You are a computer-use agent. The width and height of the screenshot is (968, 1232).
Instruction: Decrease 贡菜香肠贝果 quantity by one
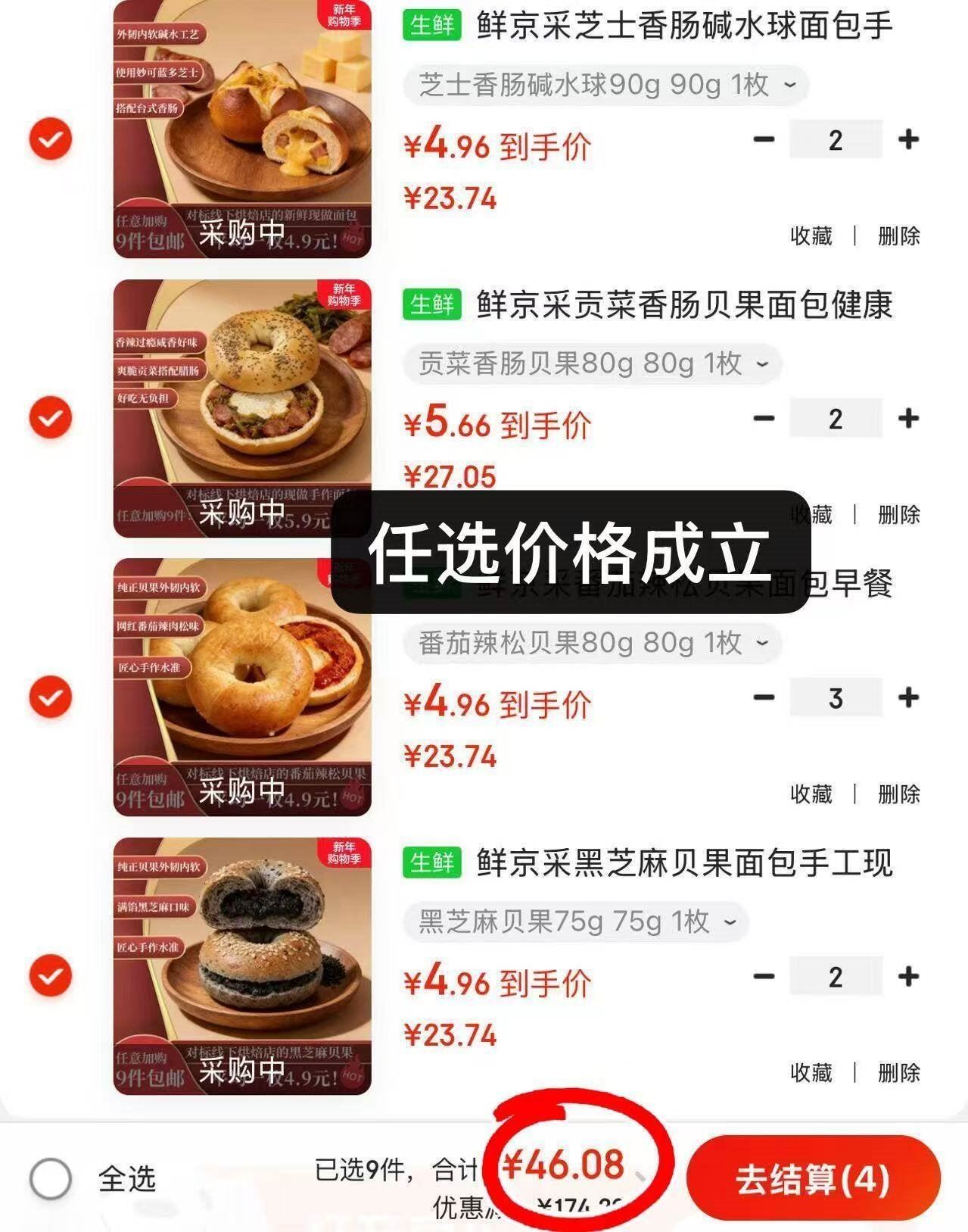764,418
